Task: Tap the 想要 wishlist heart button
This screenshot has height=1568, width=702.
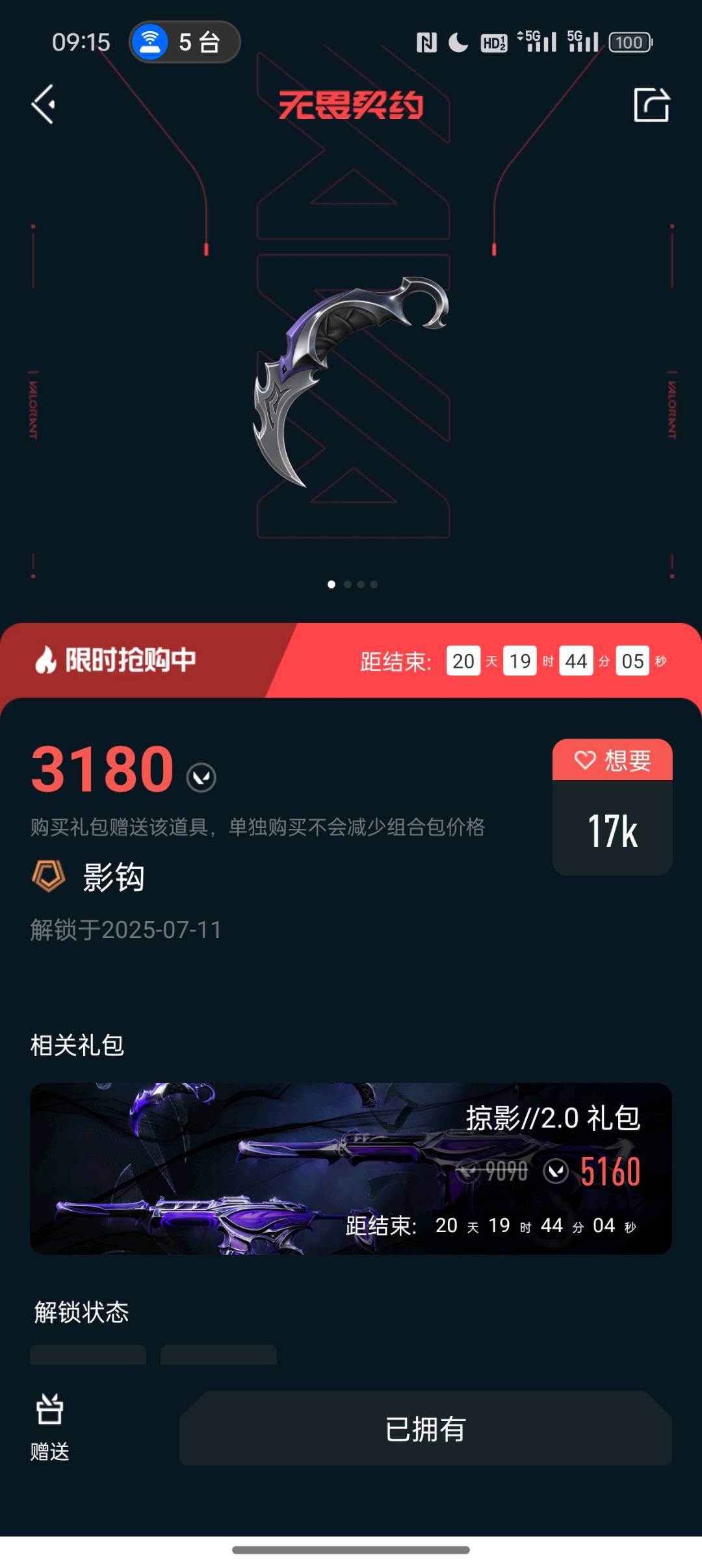Action: click(612, 759)
